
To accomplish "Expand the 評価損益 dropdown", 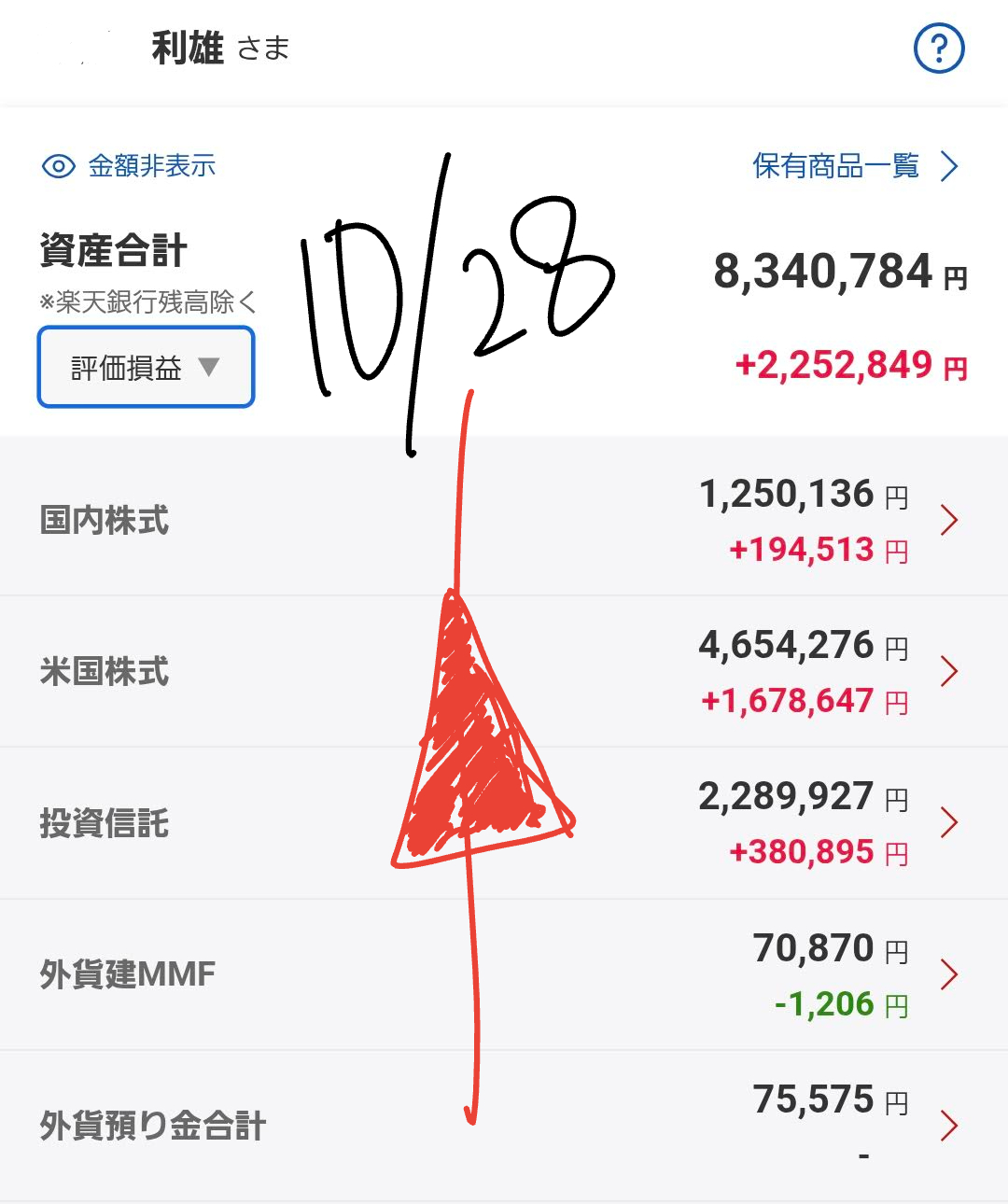I will tap(146, 367).
